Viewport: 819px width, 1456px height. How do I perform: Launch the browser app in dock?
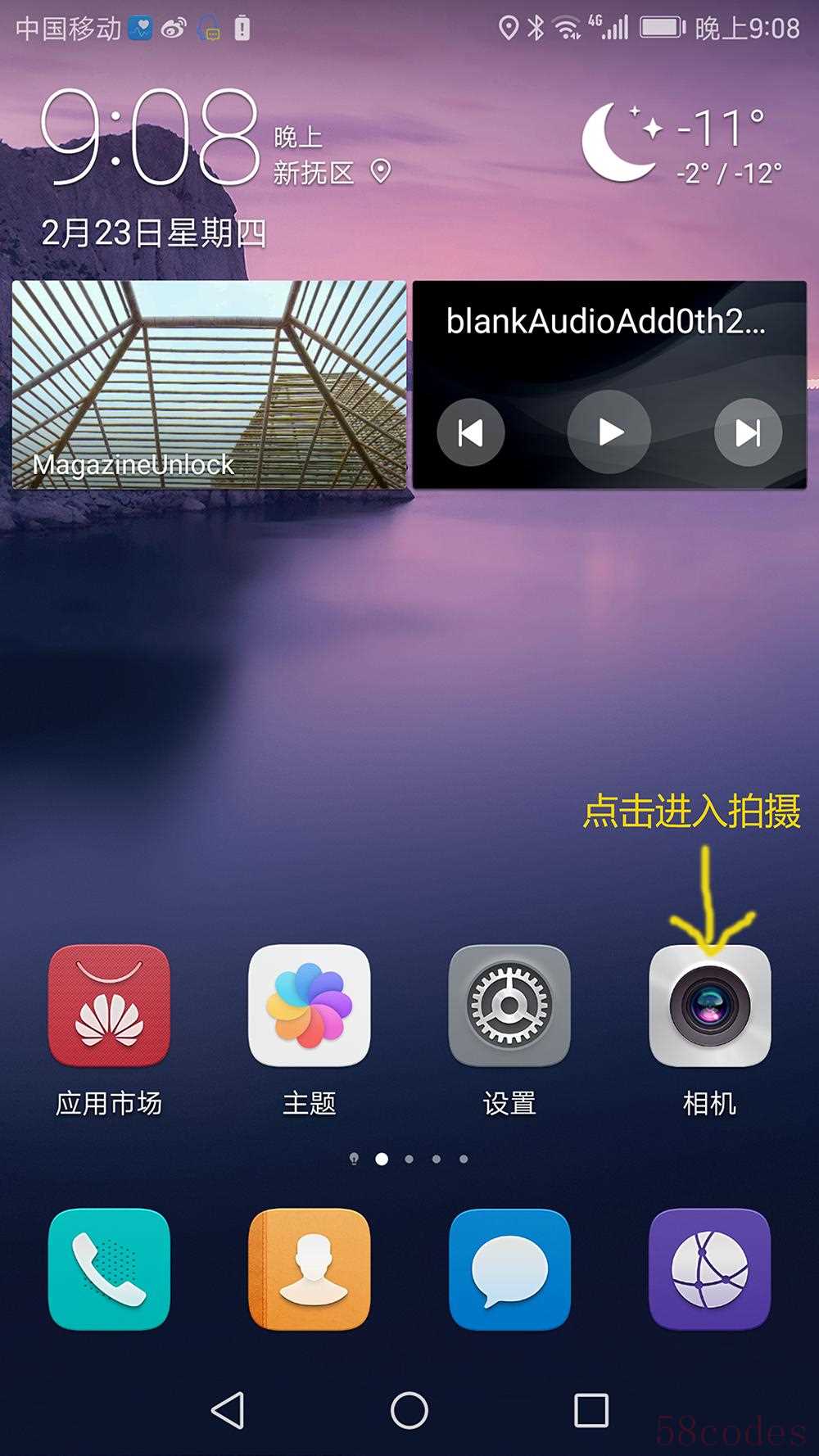(709, 1269)
